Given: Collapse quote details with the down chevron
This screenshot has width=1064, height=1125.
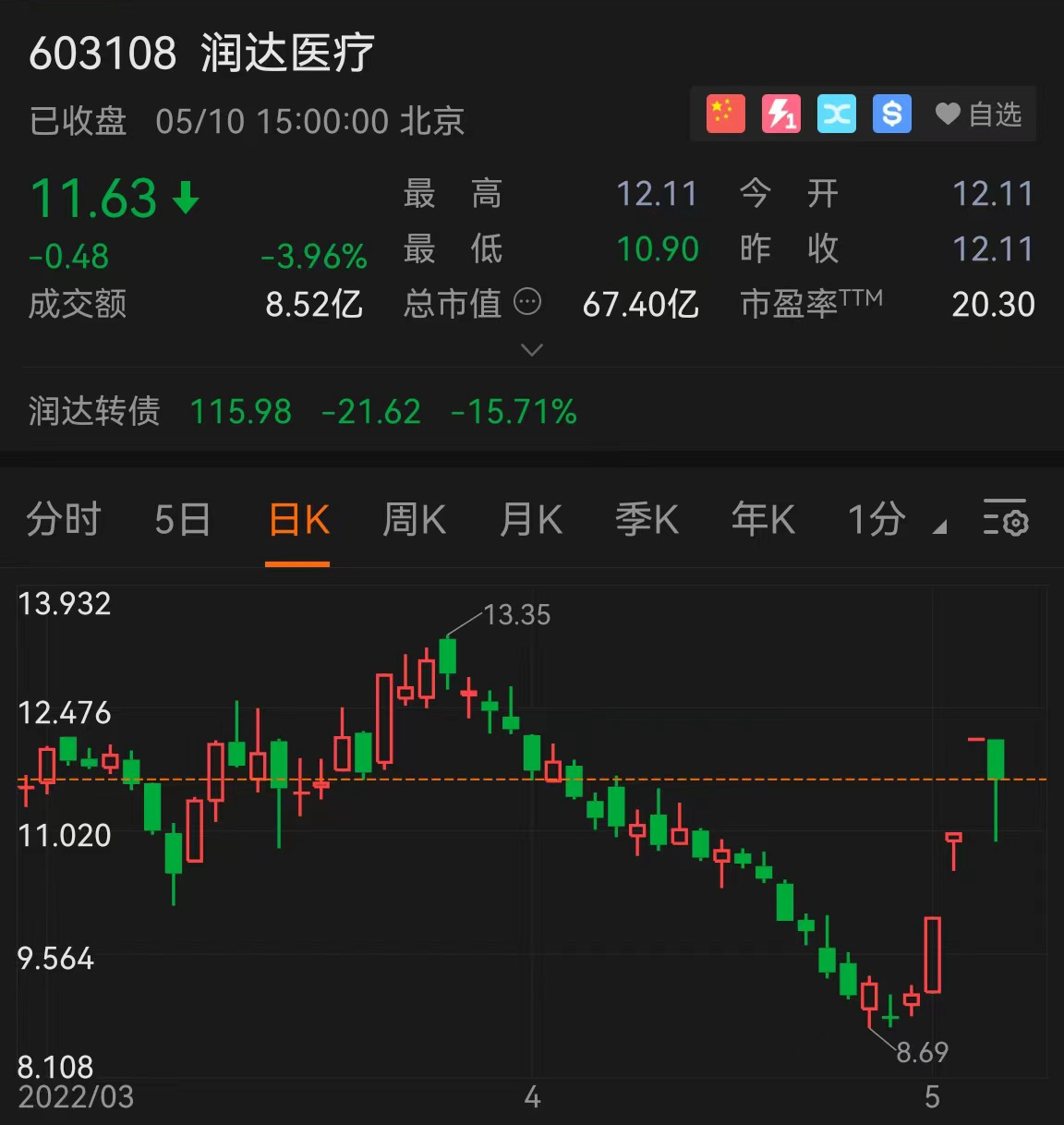Looking at the screenshot, I should 531,351.
